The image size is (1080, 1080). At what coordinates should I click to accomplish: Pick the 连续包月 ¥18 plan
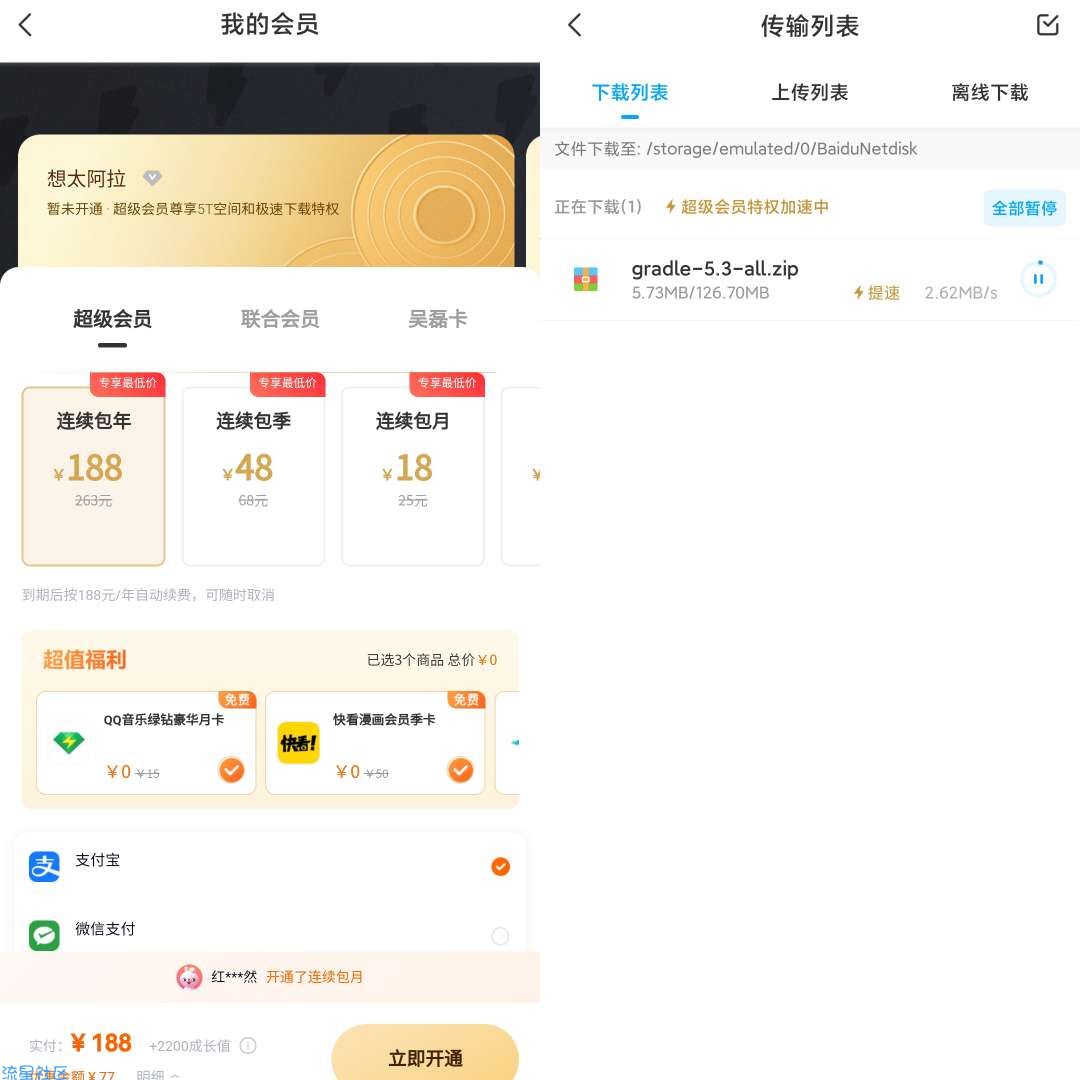(412, 476)
